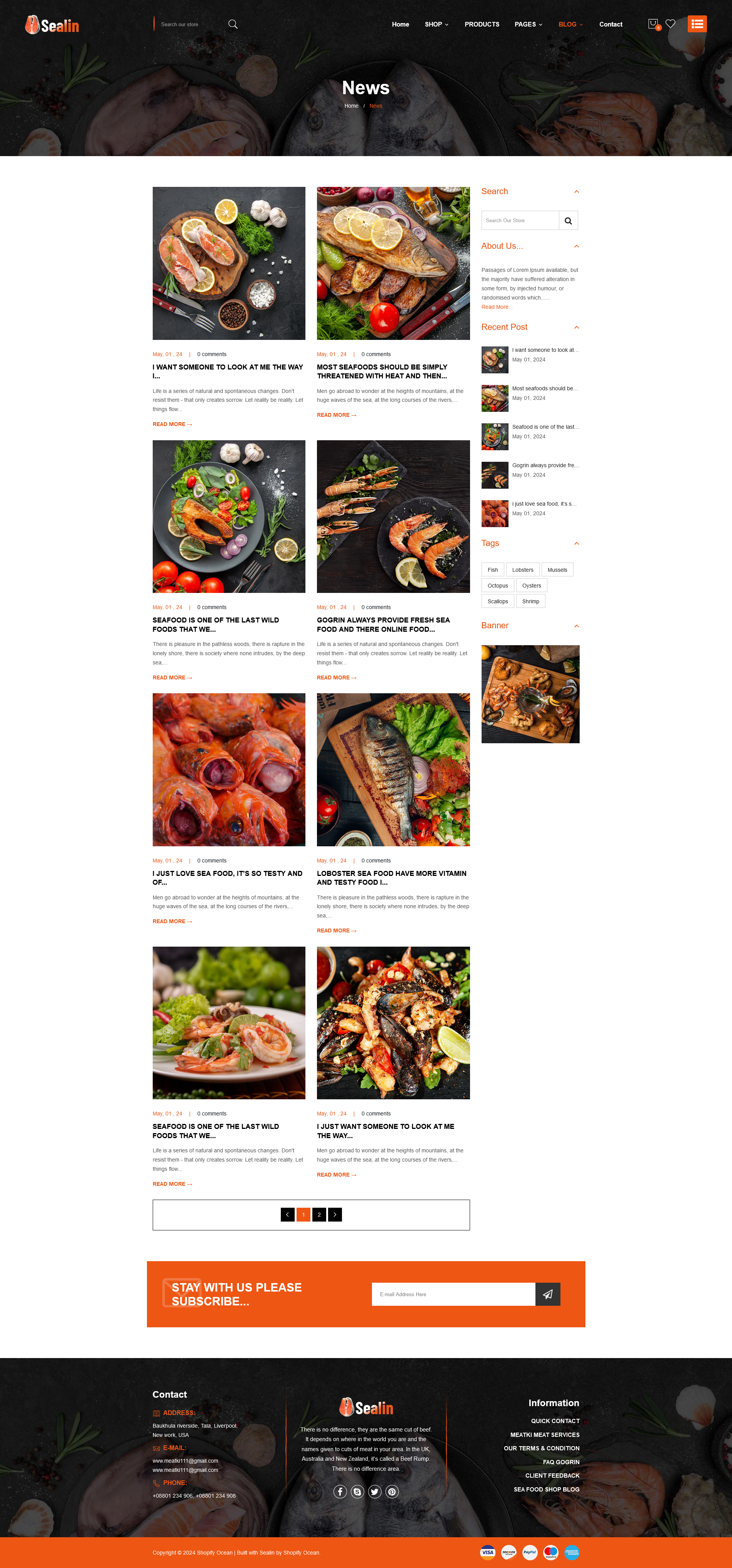This screenshot has height=1568, width=732.
Task: Open the Lobster Sea Food article image
Action: pos(393,769)
